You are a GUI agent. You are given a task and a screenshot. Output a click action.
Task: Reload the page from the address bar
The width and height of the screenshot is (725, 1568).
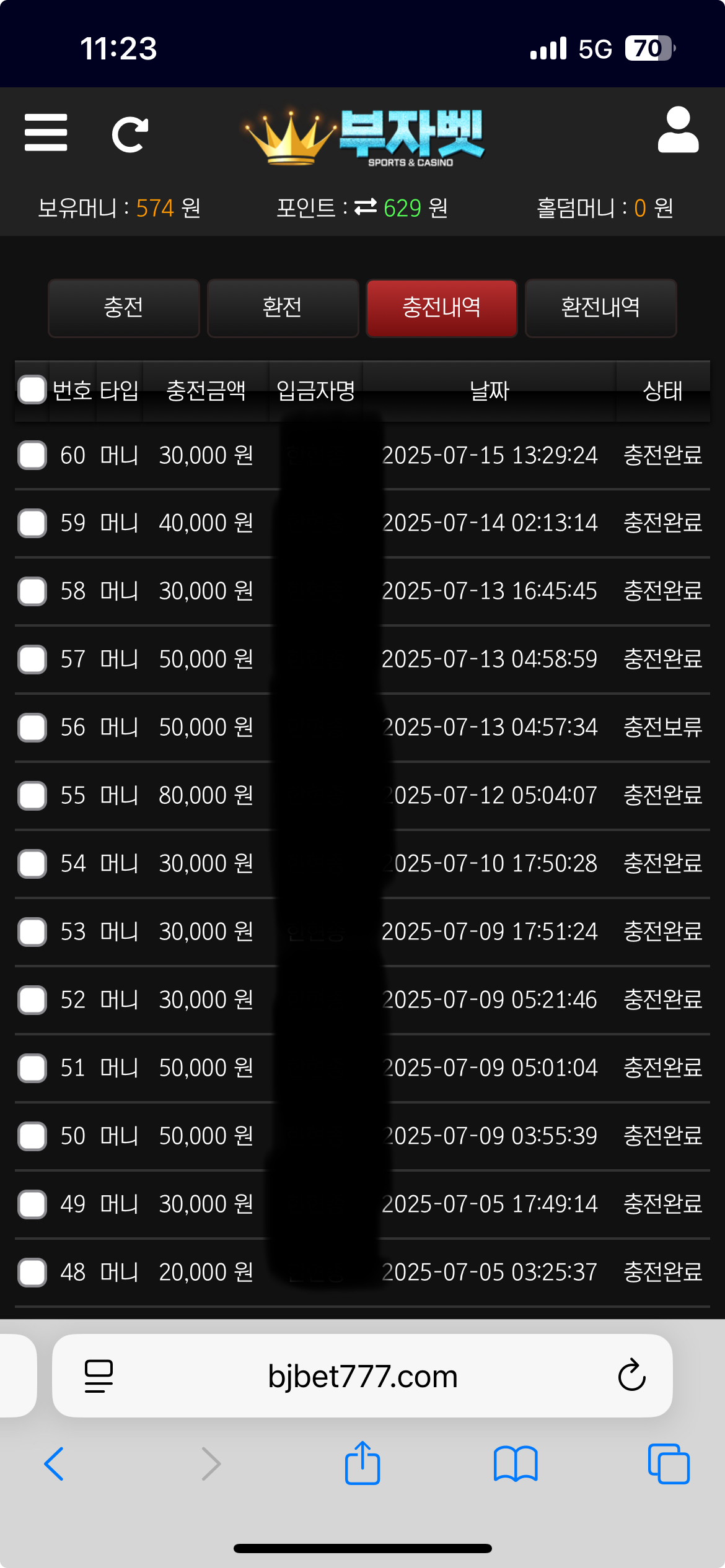(631, 1375)
